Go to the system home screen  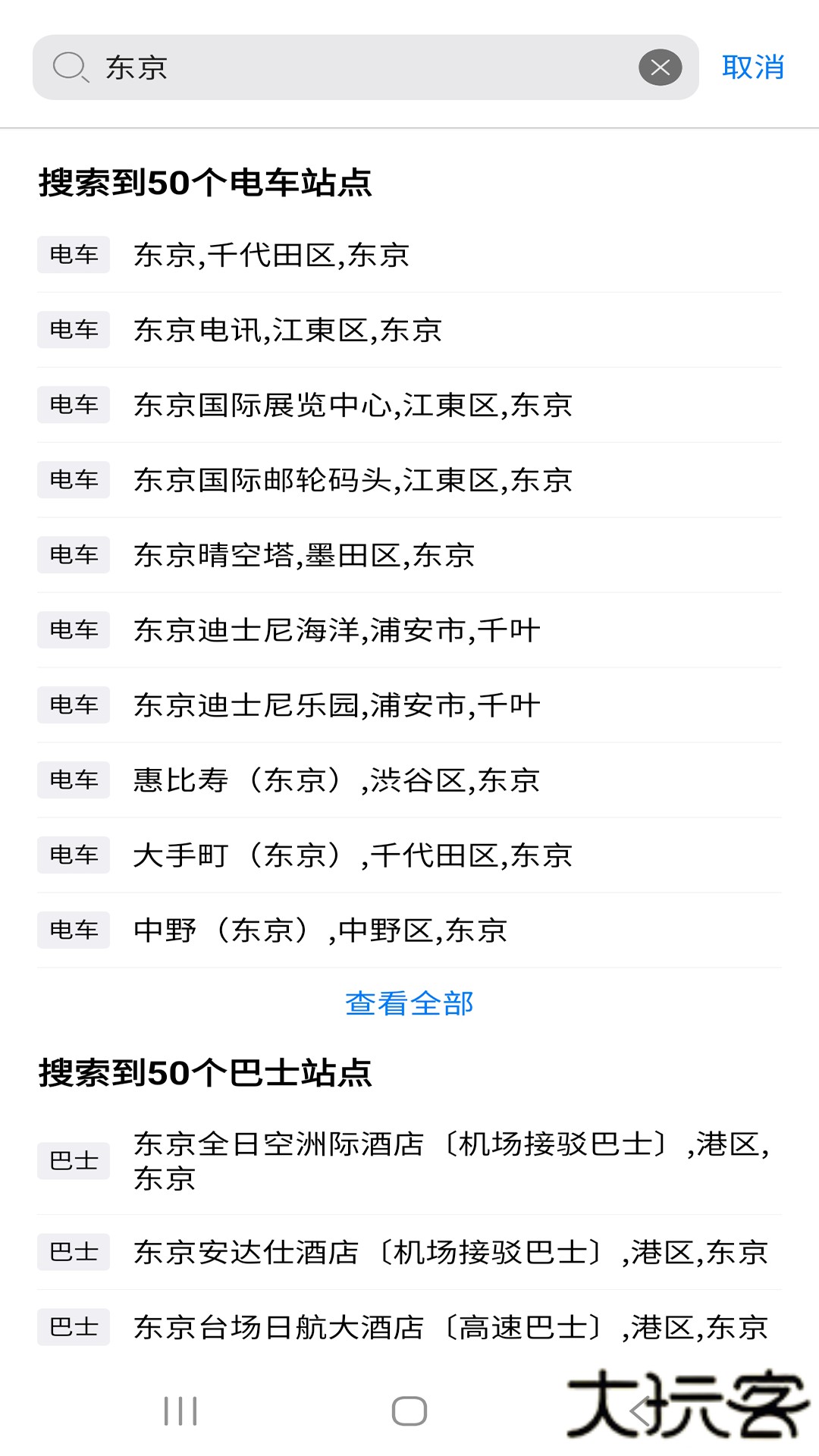click(409, 1411)
